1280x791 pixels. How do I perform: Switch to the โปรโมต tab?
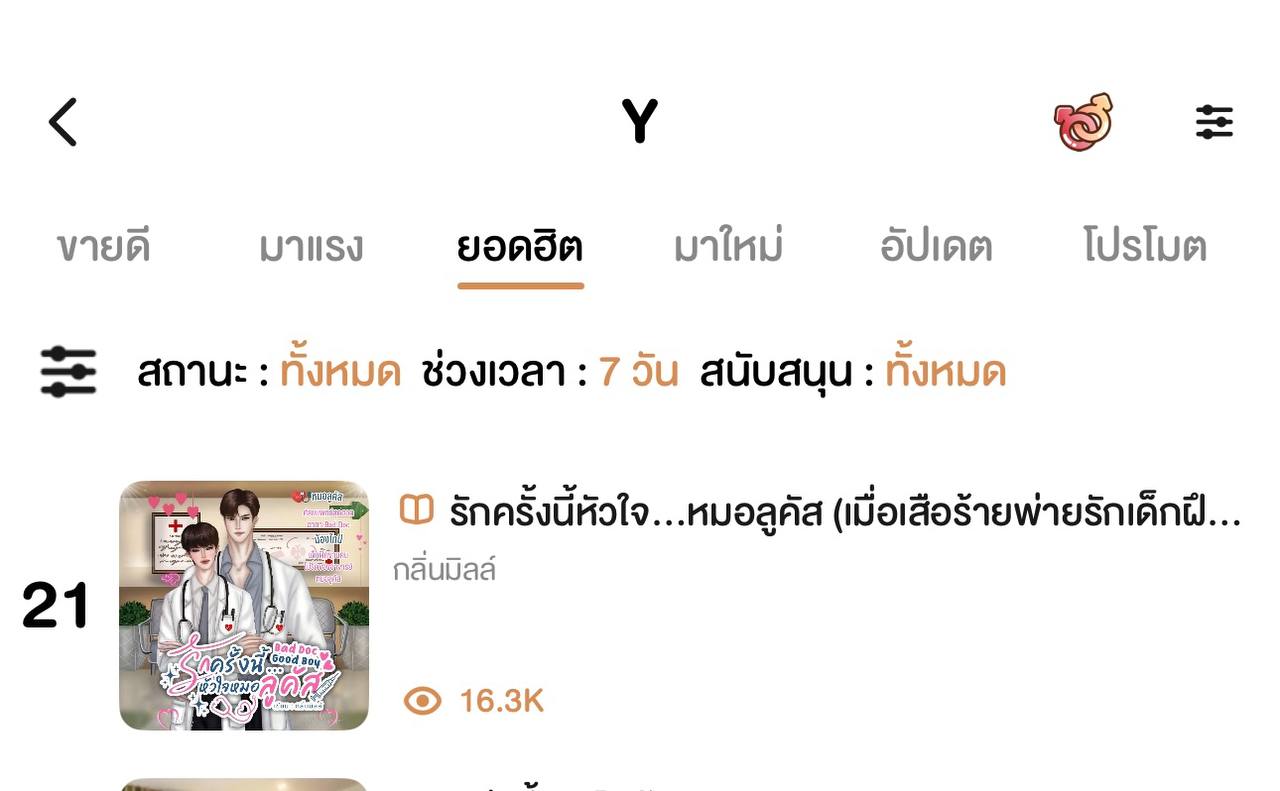(x=1145, y=247)
